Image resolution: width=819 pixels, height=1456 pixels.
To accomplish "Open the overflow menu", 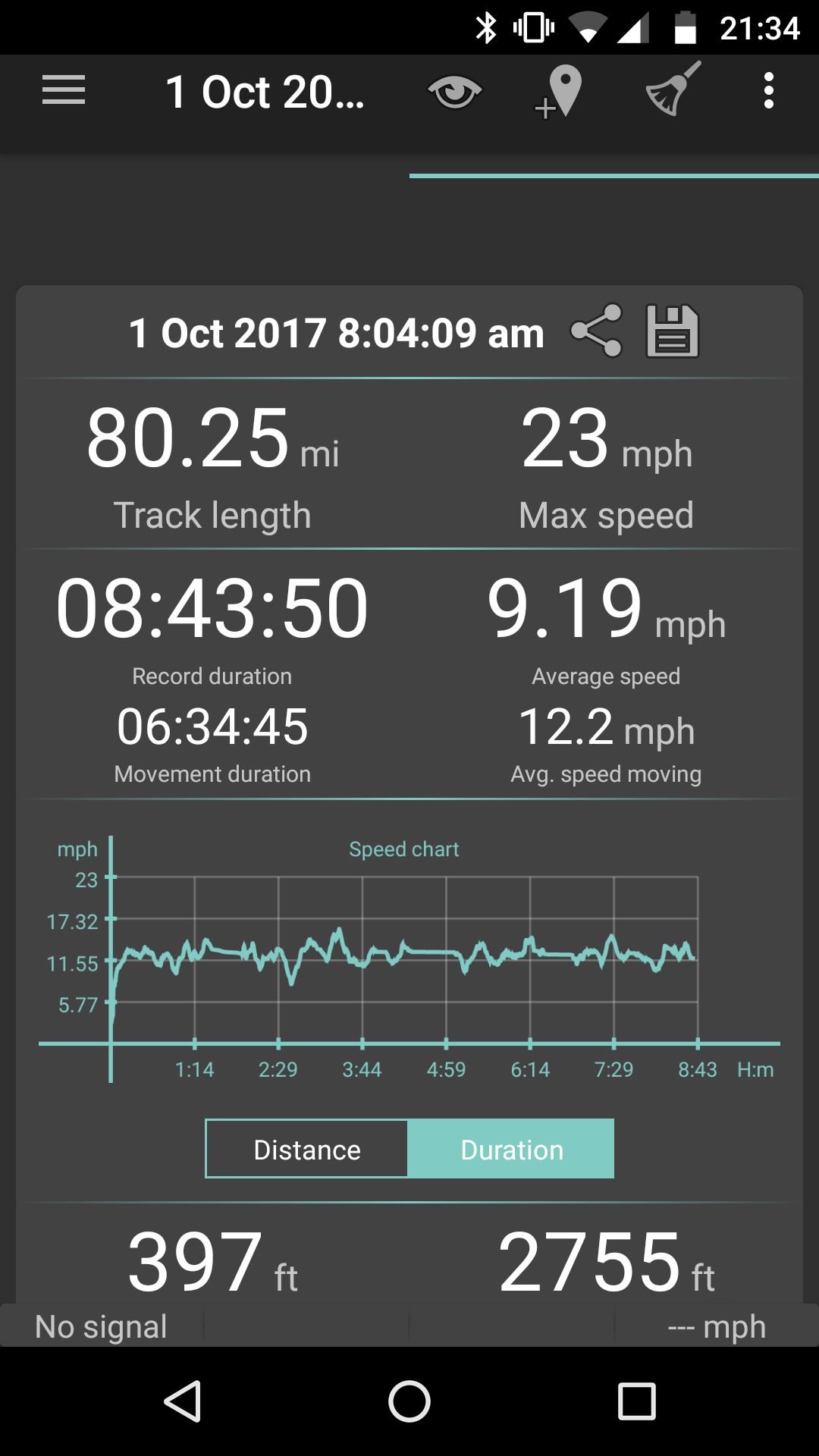I will (x=768, y=91).
